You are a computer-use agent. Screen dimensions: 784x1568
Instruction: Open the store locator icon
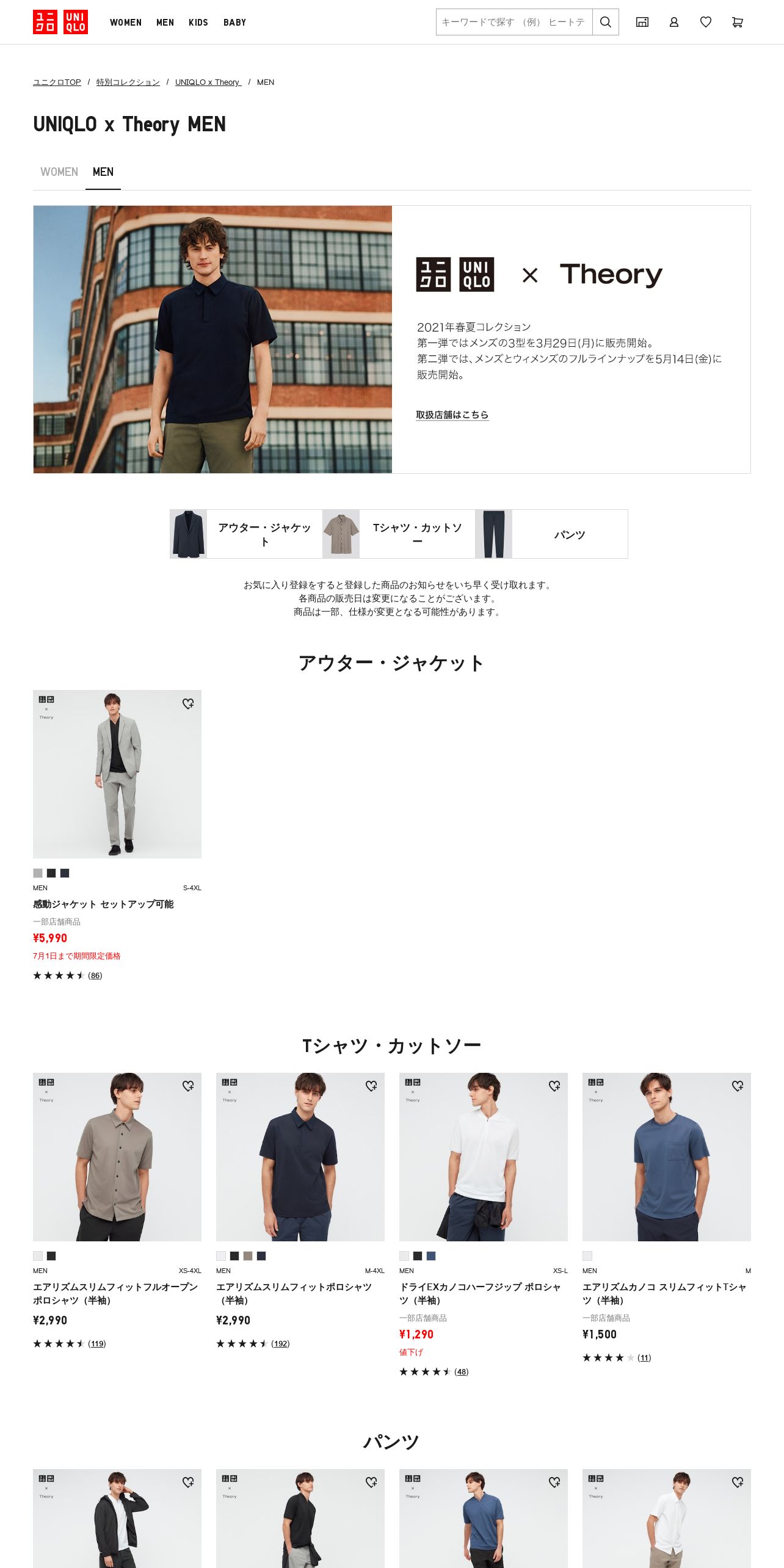click(642, 22)
